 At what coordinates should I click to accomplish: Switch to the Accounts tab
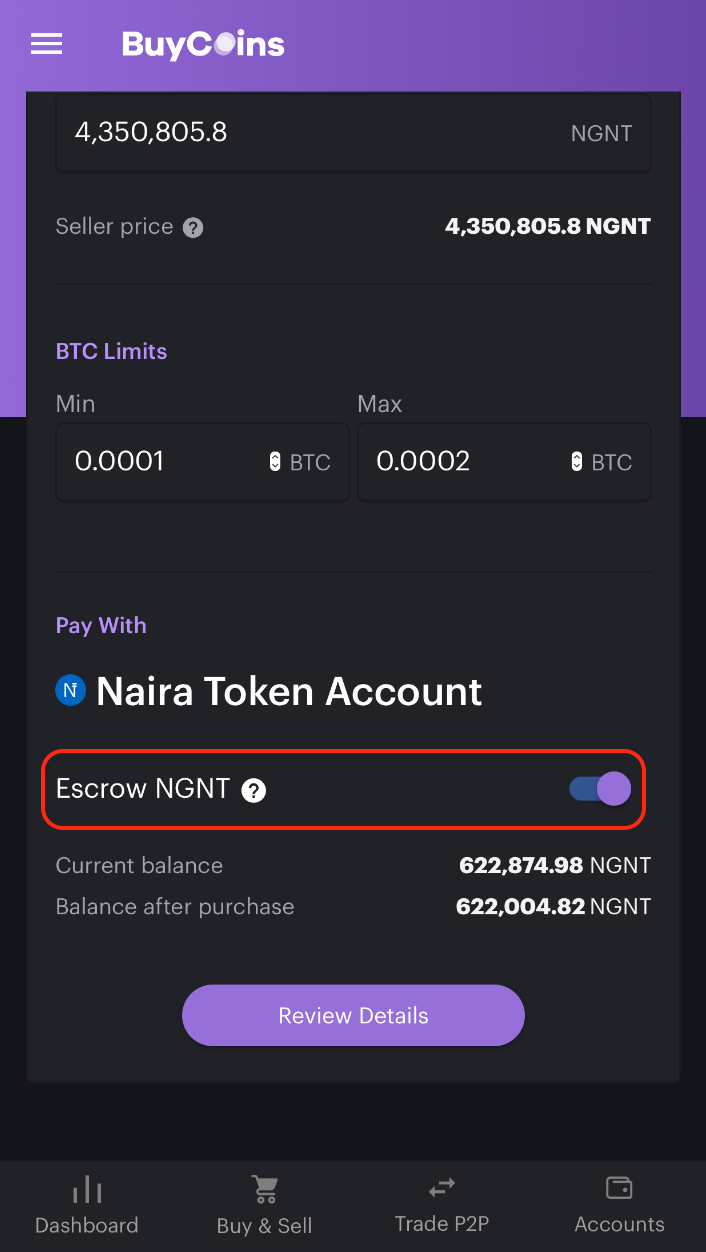click(619, 1206)
